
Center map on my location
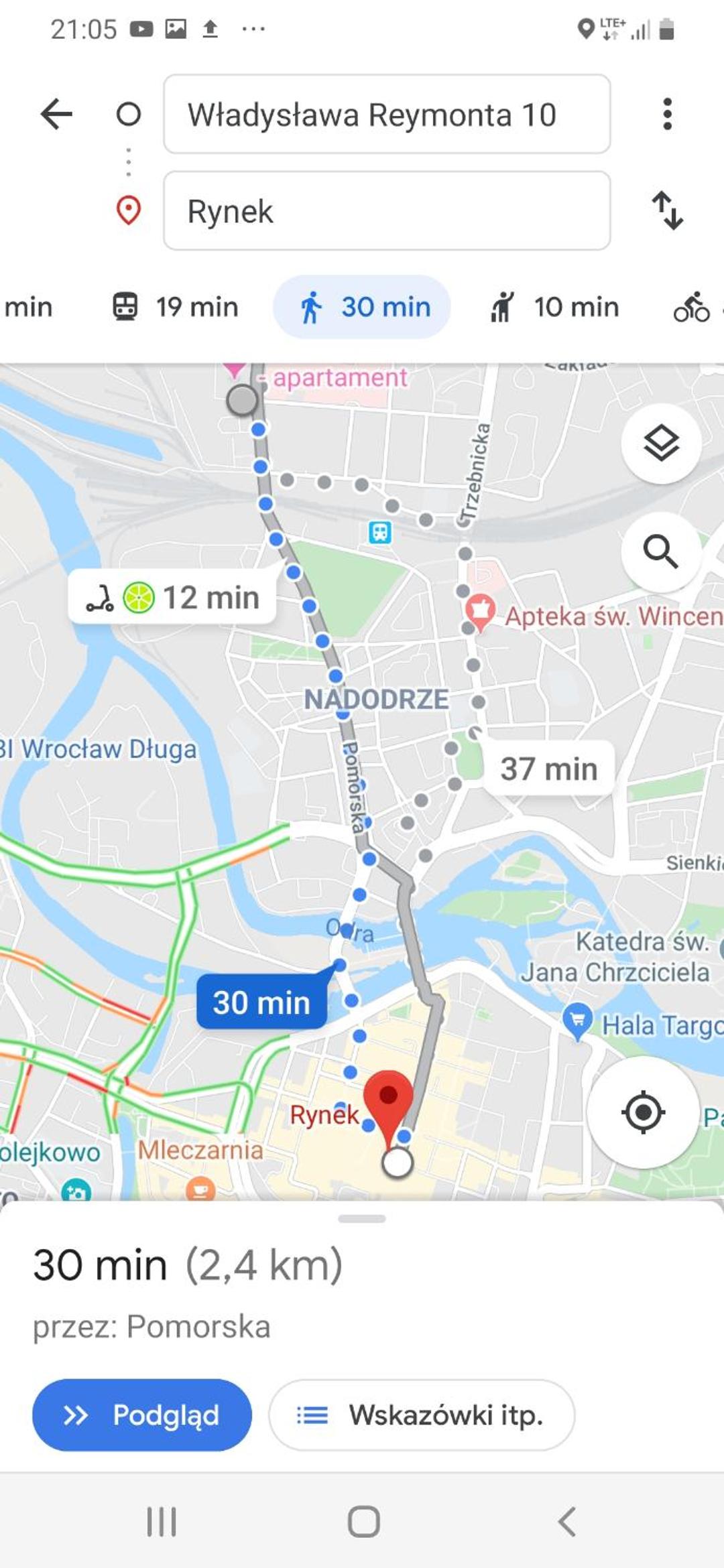tap(643, 1112)
